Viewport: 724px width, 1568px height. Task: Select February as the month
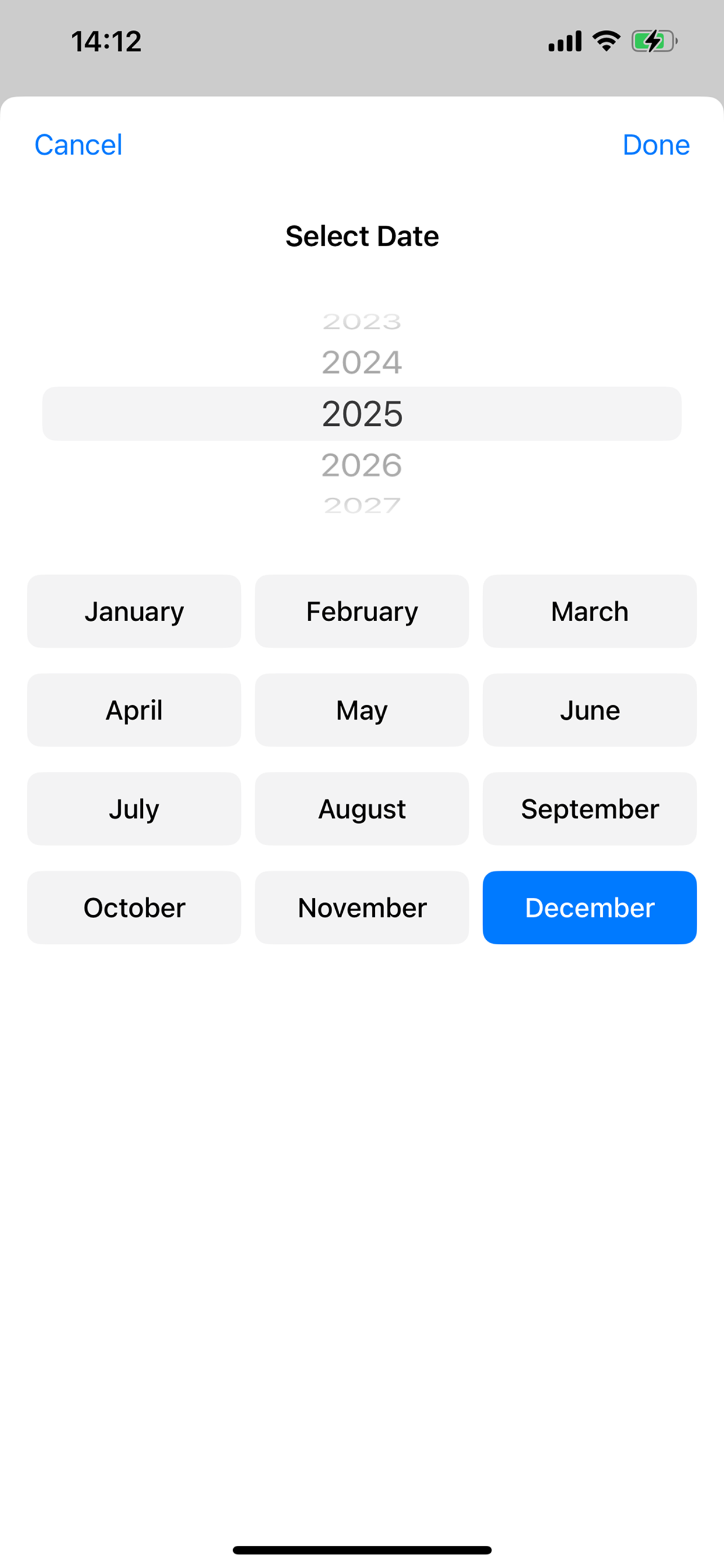361,611
